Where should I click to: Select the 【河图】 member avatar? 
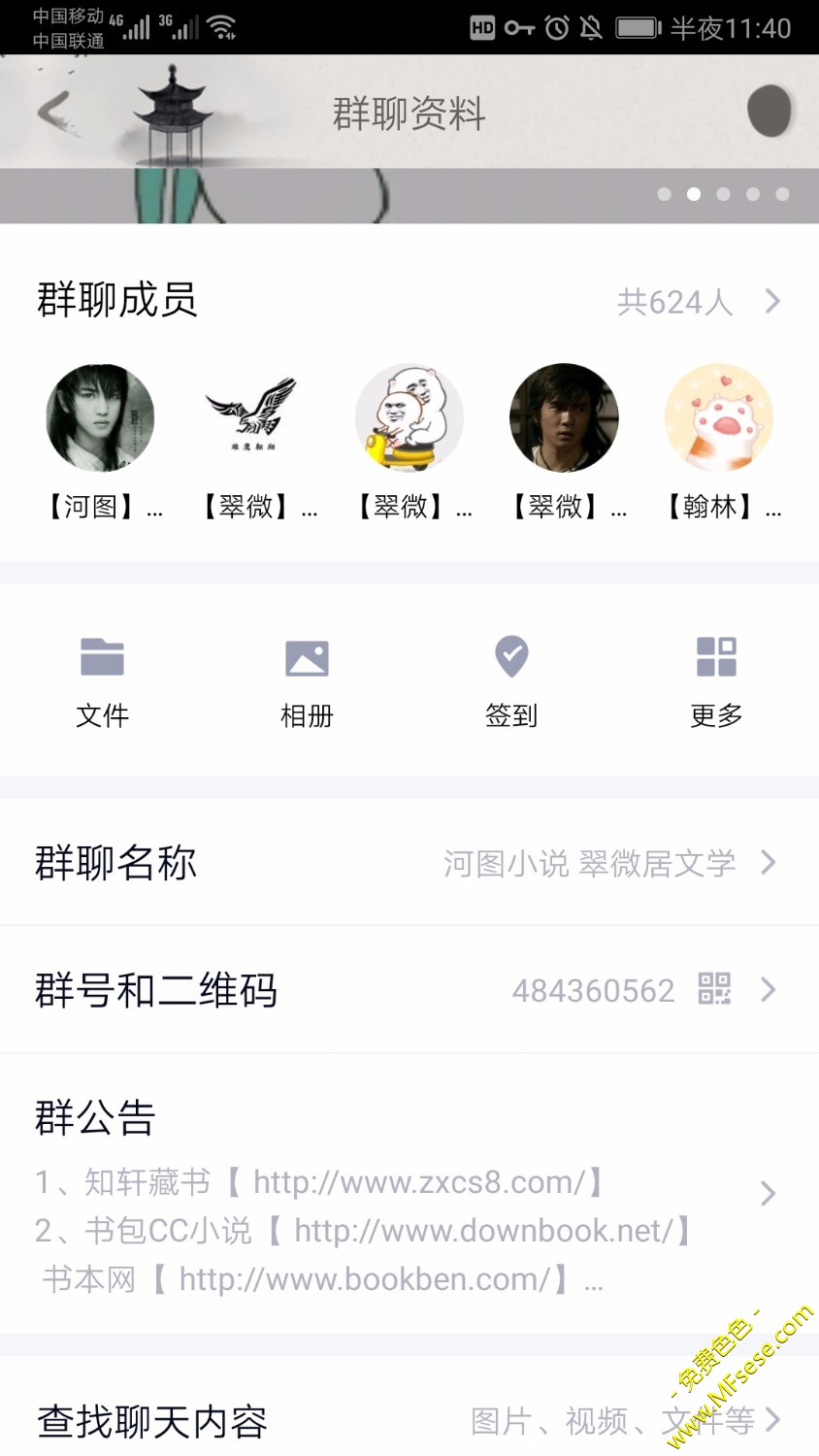[101, 417]
